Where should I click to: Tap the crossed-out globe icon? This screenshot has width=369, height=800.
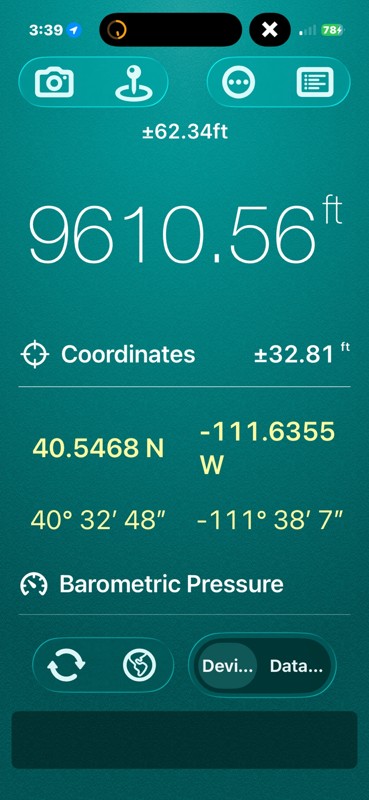(x=139, y=665)
